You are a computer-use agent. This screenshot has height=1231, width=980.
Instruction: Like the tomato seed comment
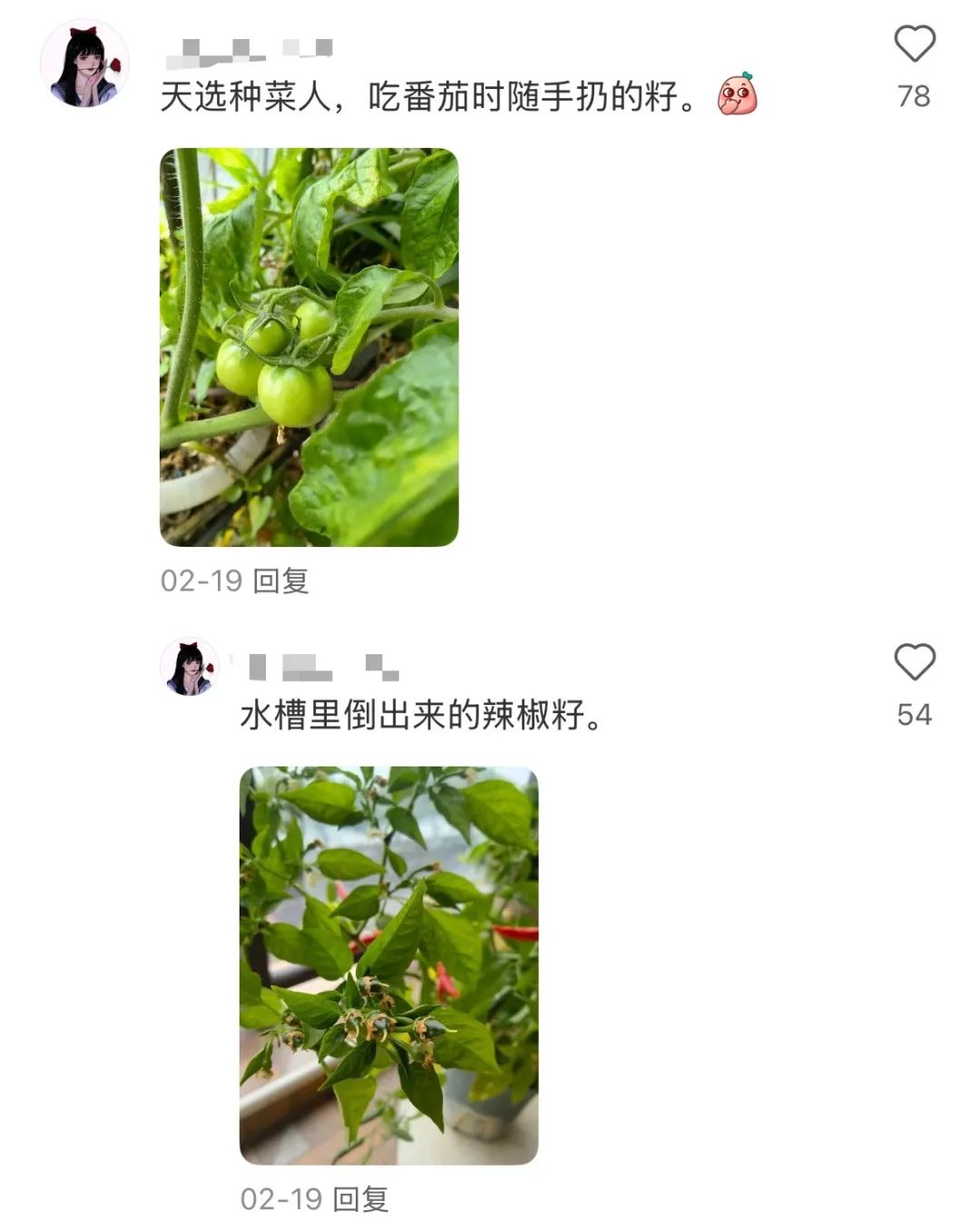914,44
